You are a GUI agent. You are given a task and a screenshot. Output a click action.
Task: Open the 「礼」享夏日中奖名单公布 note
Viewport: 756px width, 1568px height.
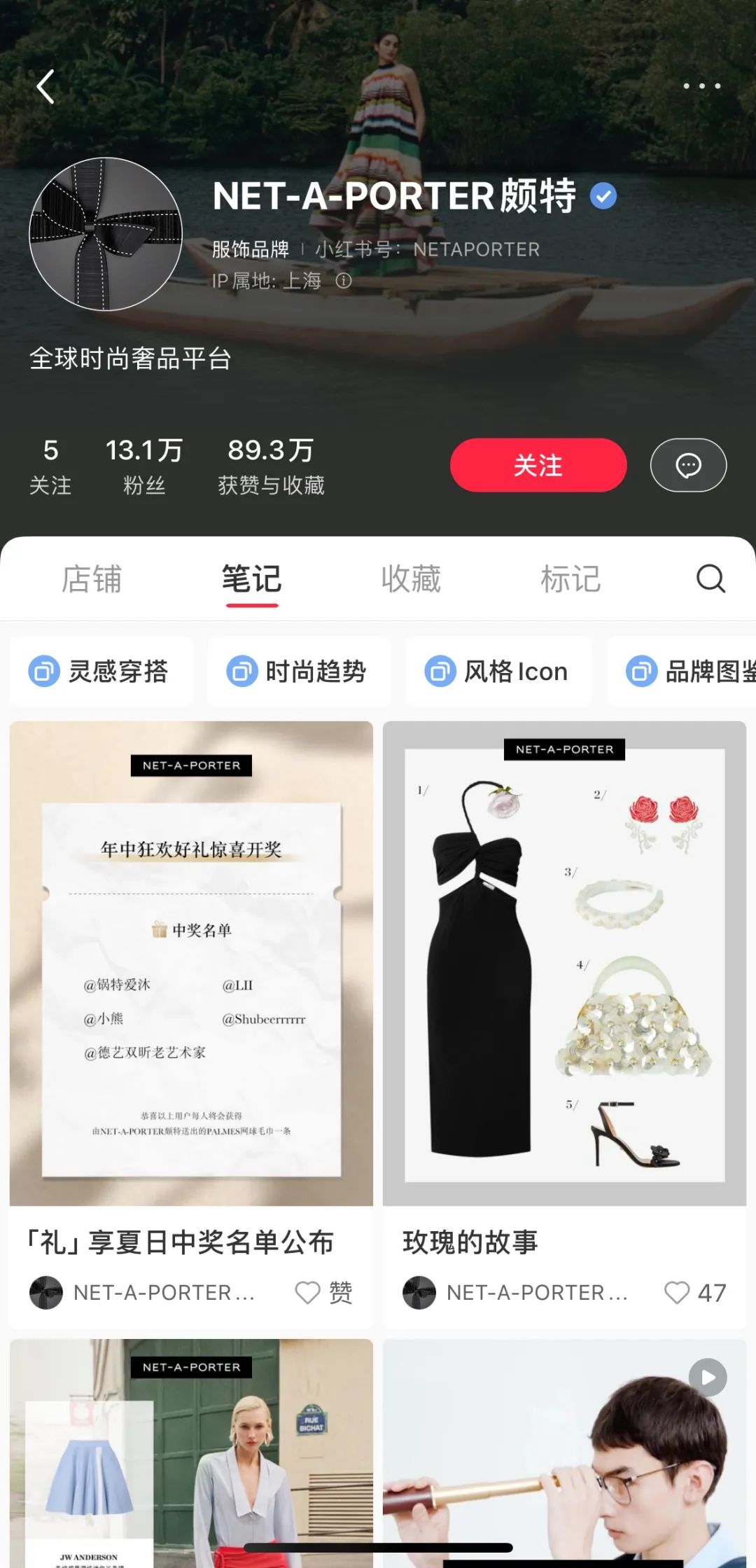pyautogui.click(x=191, y=963)
